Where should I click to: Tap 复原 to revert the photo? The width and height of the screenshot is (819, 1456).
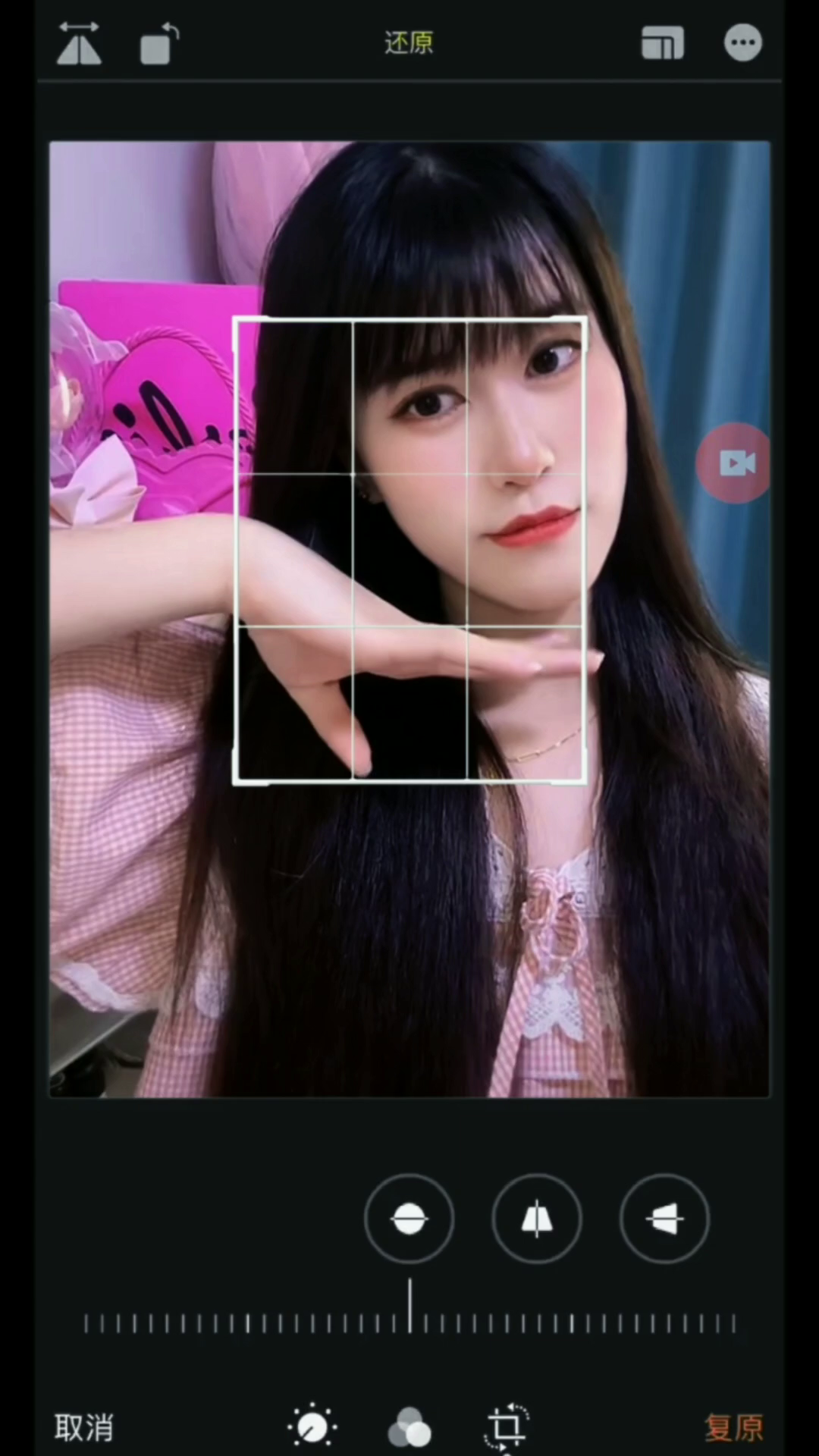734,1428
